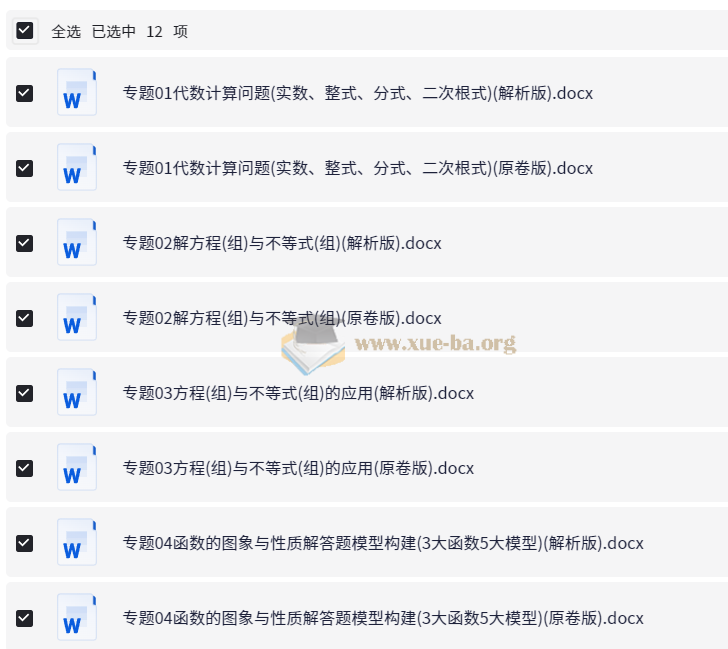The width and height of the screenshot is (728, 649).
Task: Open 专题03方程(组)与不等式(组)的应用(原卷版).docx file
Action: coord(298,468)
